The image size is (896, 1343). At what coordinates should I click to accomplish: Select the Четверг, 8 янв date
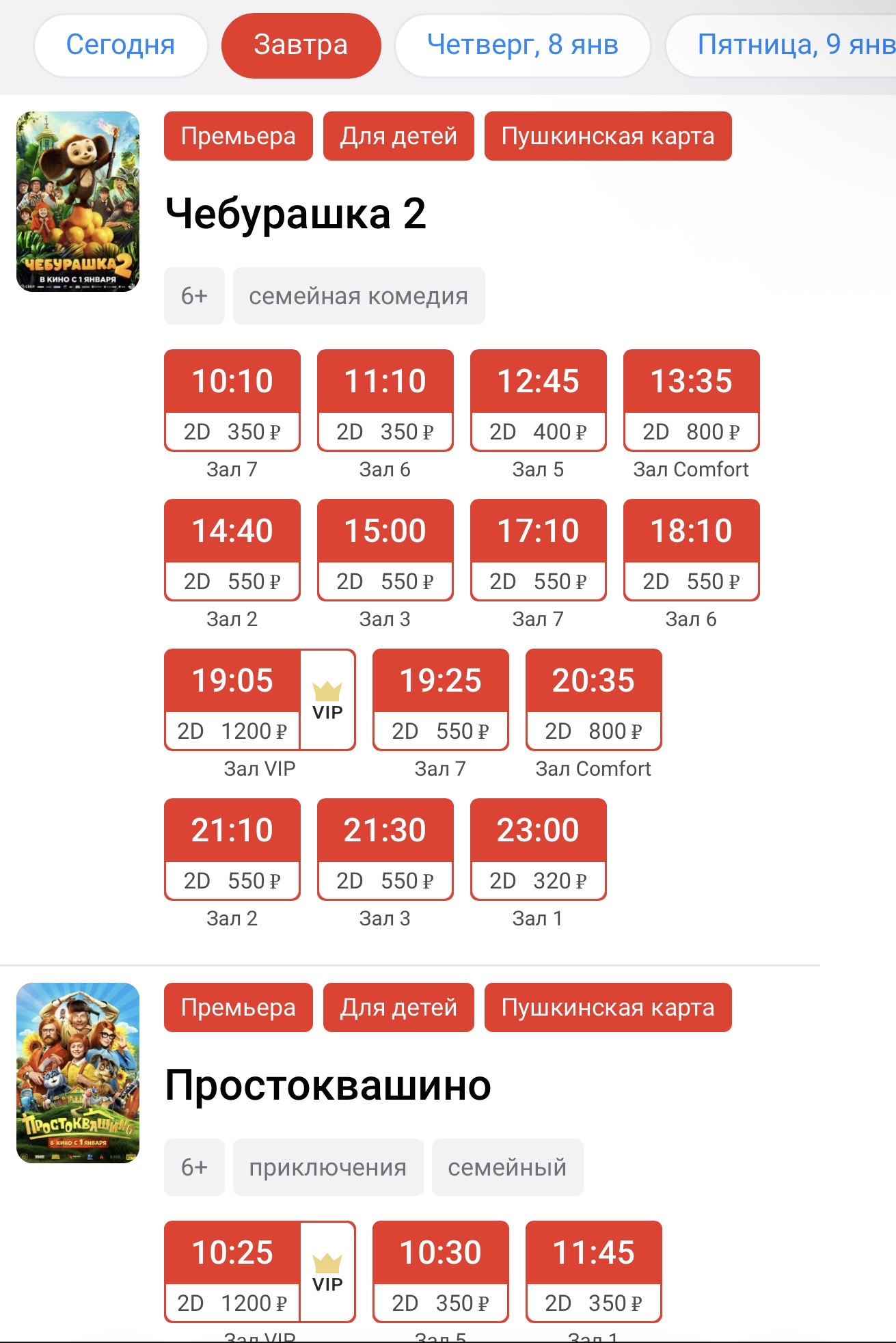522,45
